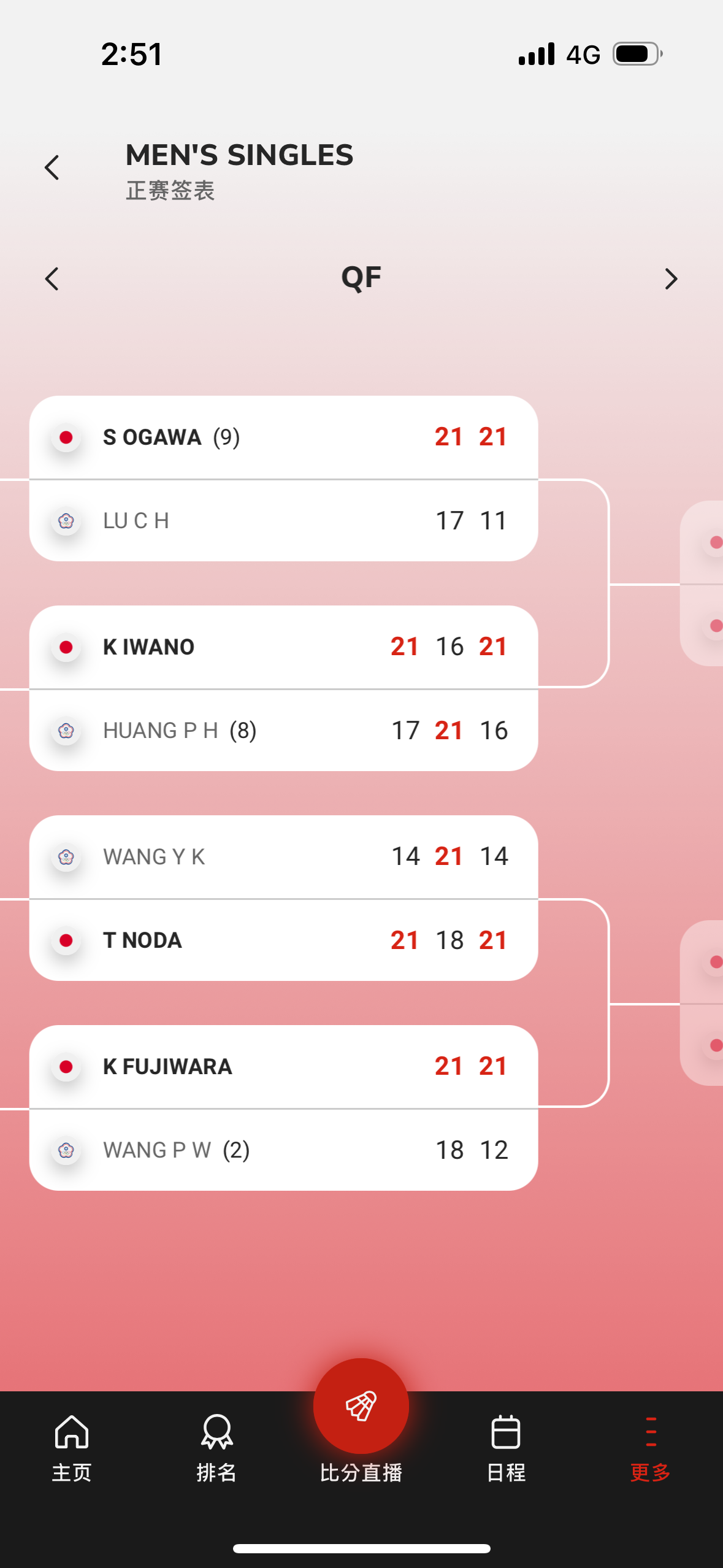Go back from Men's Singles draw
Image resolution: width=723 pixels, height=1568 pixels.
click(52, 167)
